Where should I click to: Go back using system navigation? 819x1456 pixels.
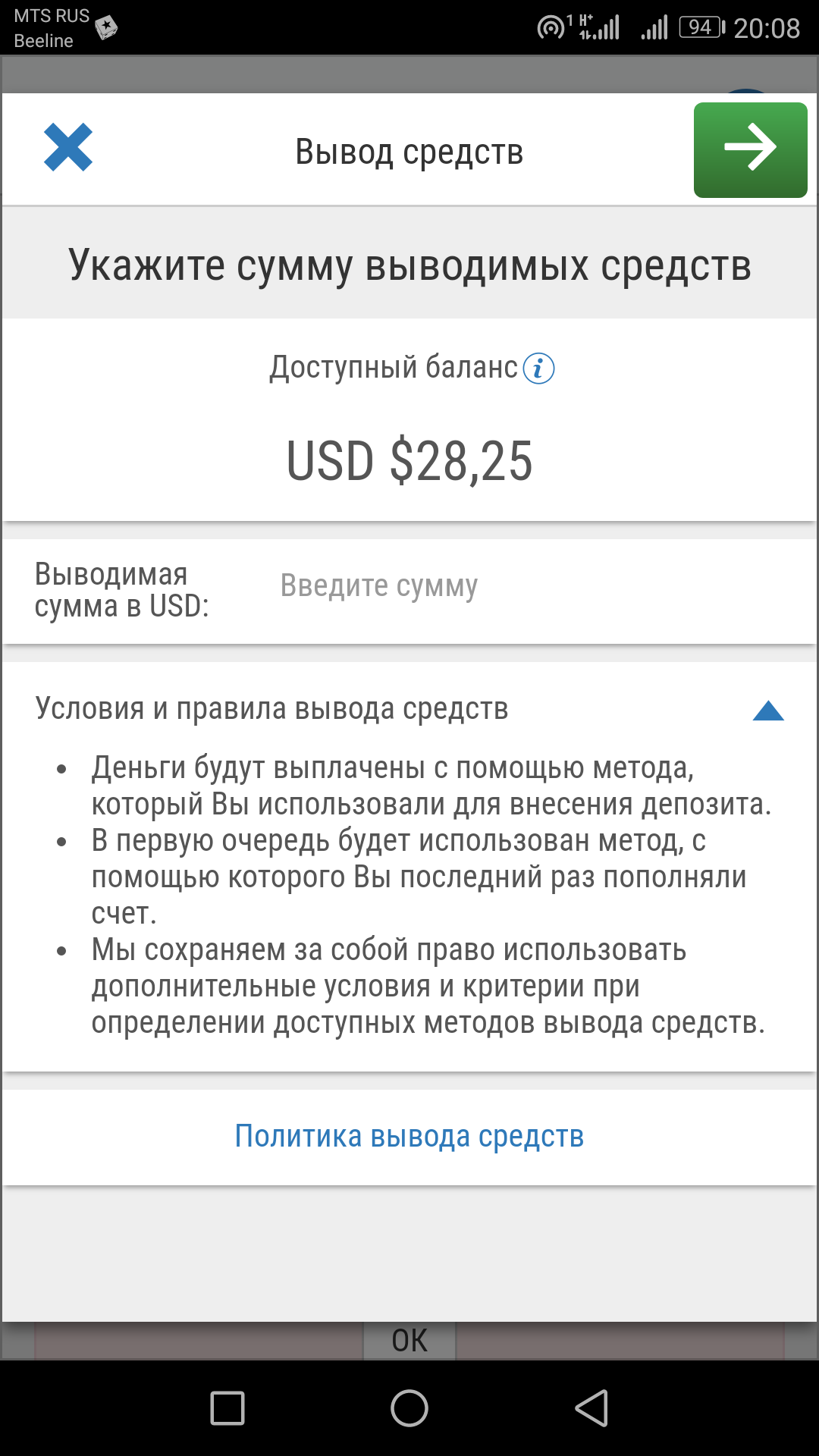coord(591,1409)
